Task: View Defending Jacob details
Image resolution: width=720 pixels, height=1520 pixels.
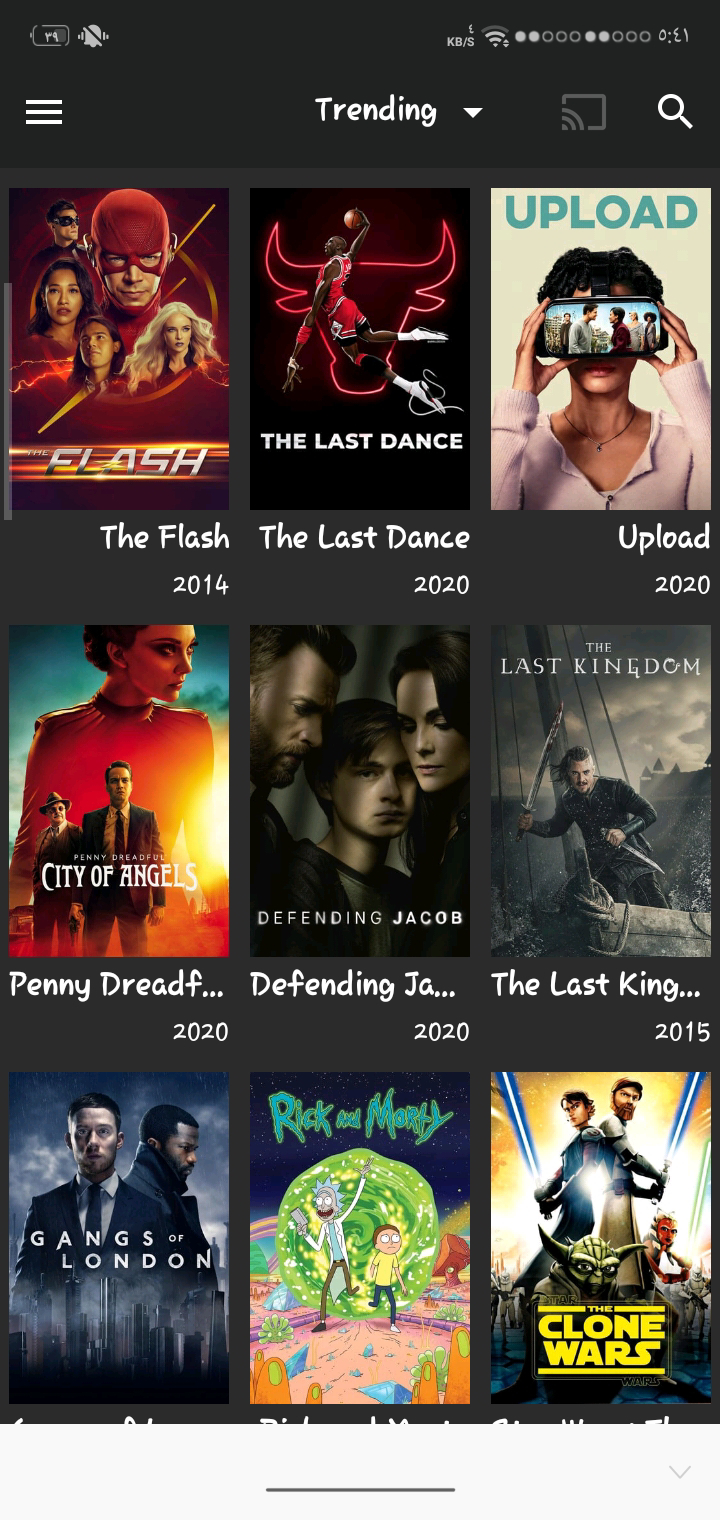Action: (x=360, y=790)
